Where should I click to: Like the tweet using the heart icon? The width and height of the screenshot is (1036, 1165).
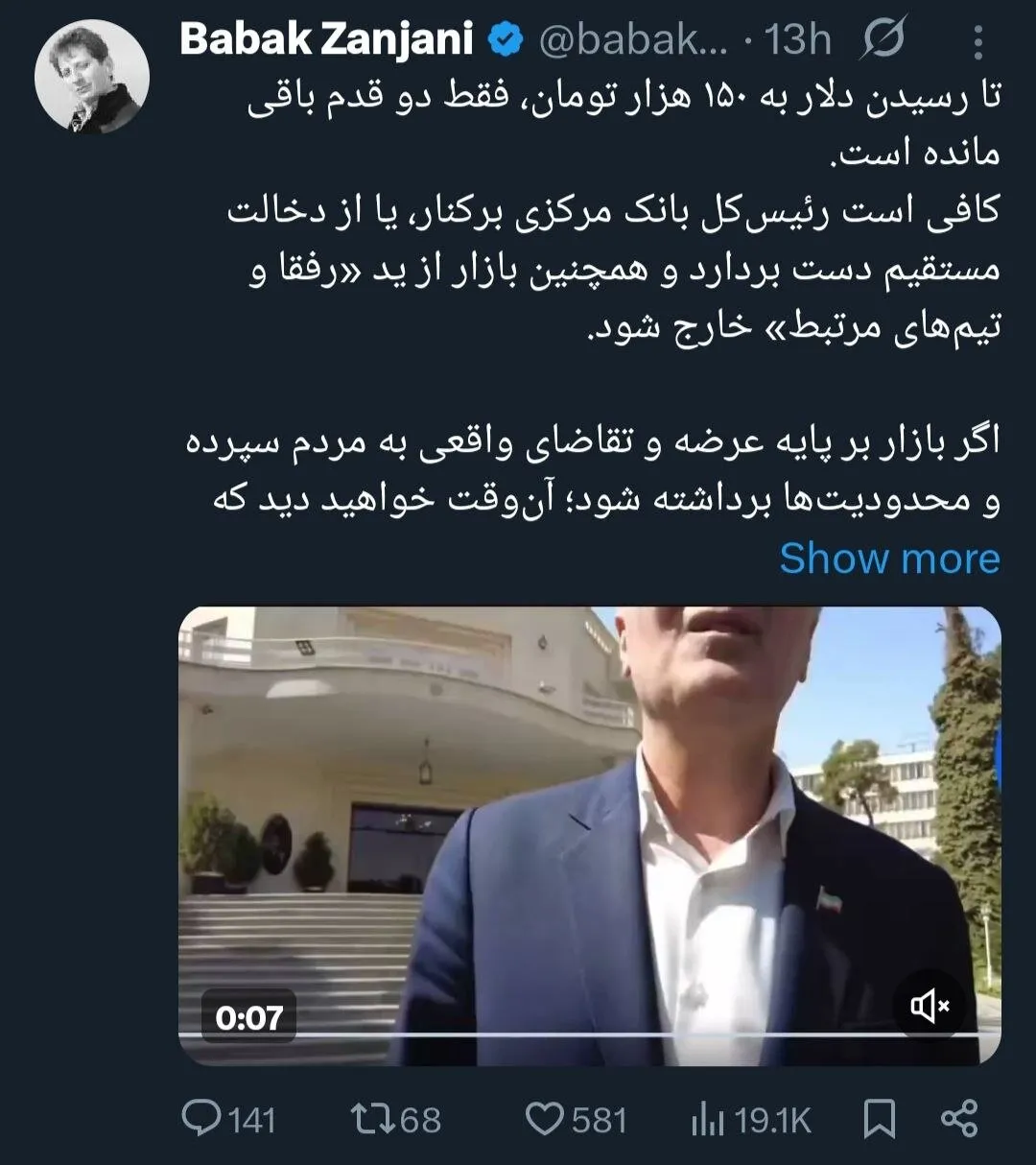pos(549,1117)
